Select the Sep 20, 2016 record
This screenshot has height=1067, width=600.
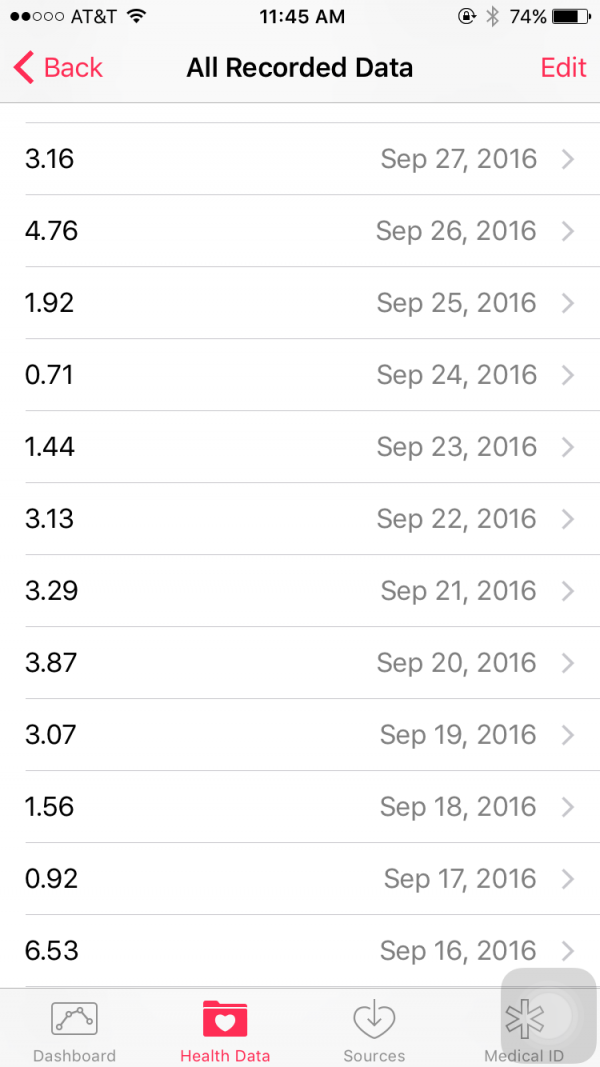click(300, 663)
